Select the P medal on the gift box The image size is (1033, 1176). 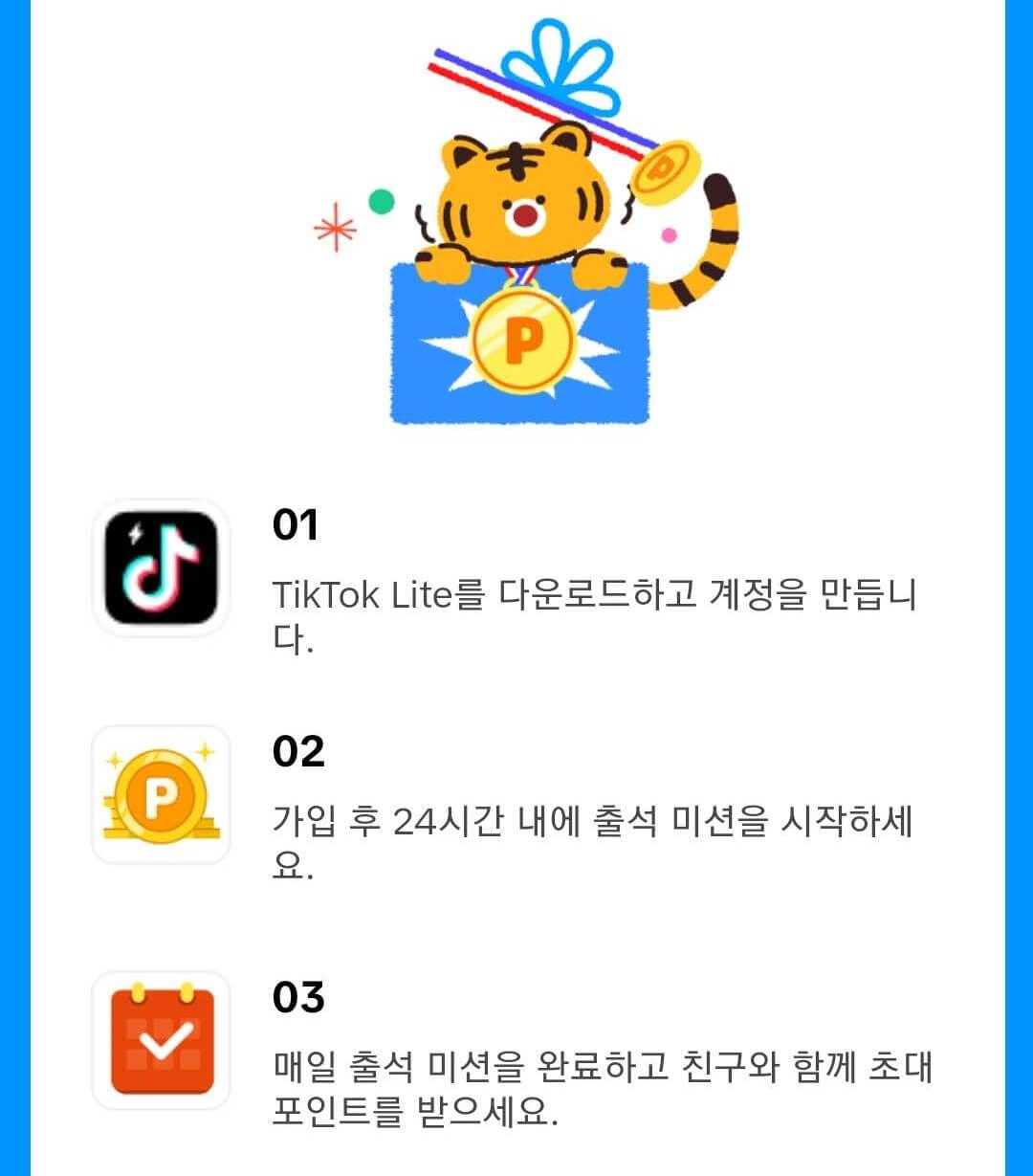click(522, 343)
